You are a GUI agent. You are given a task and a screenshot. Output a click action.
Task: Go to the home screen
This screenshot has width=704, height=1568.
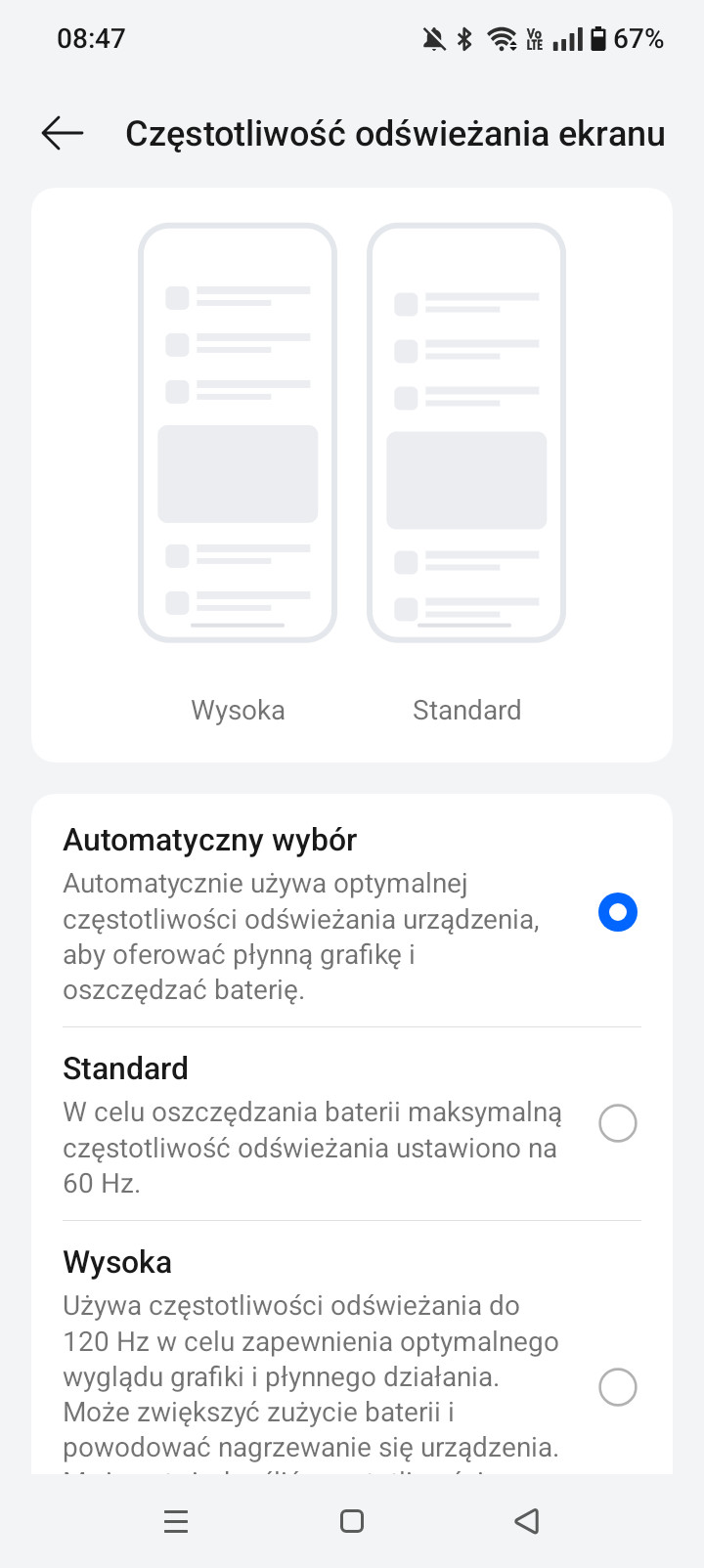click(352, 1521)
